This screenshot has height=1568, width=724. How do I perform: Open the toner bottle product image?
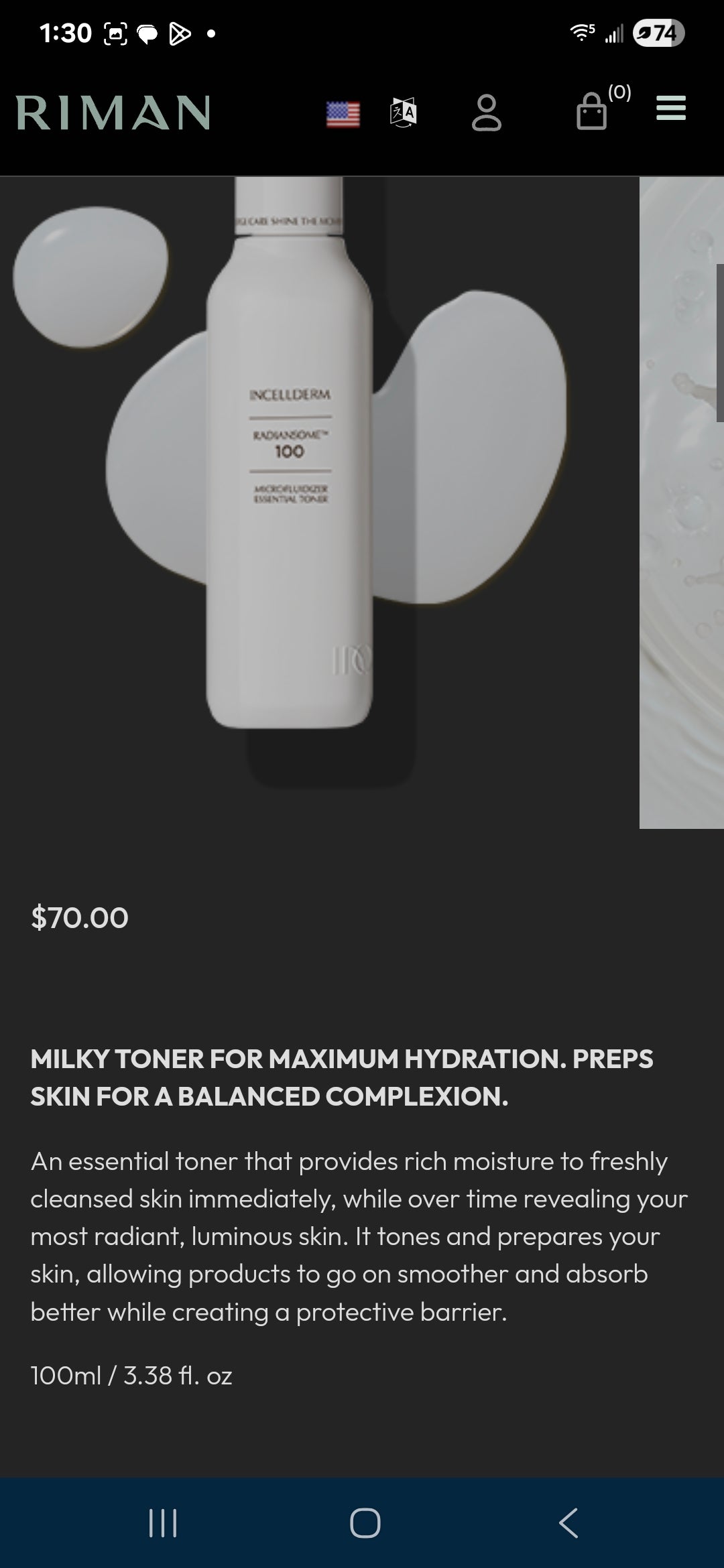click(x=290, y=469)
